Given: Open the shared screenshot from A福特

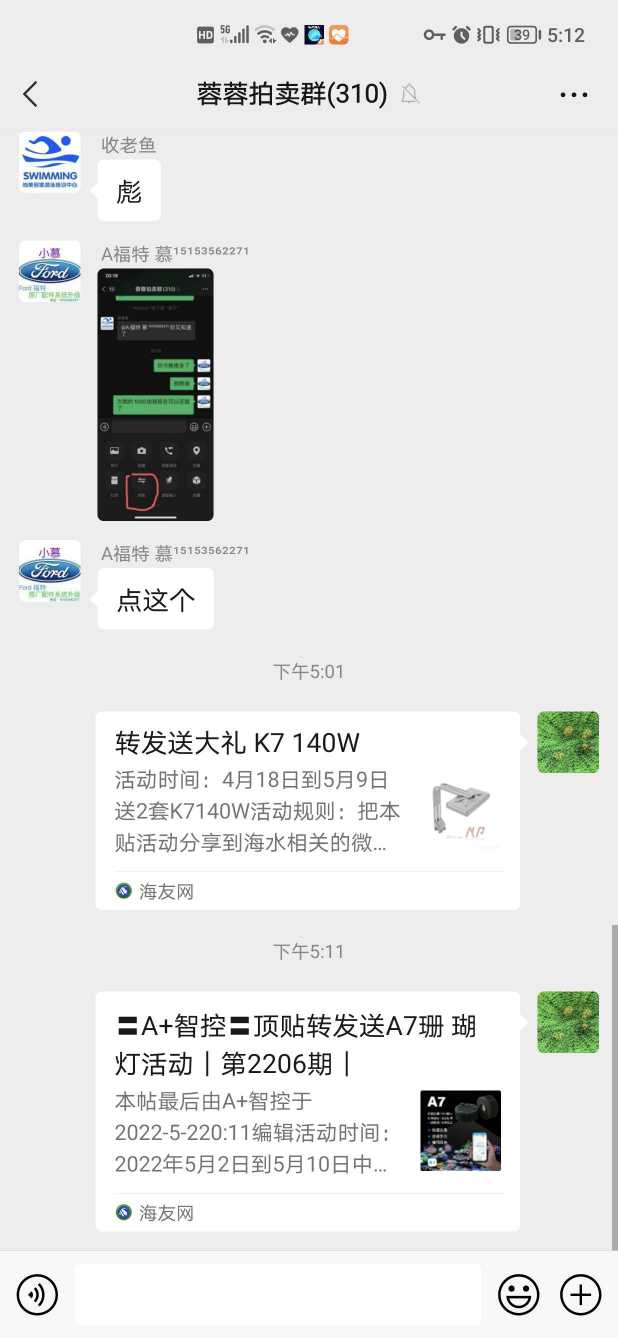Looking at the screenshot, I should click(155, 394).
